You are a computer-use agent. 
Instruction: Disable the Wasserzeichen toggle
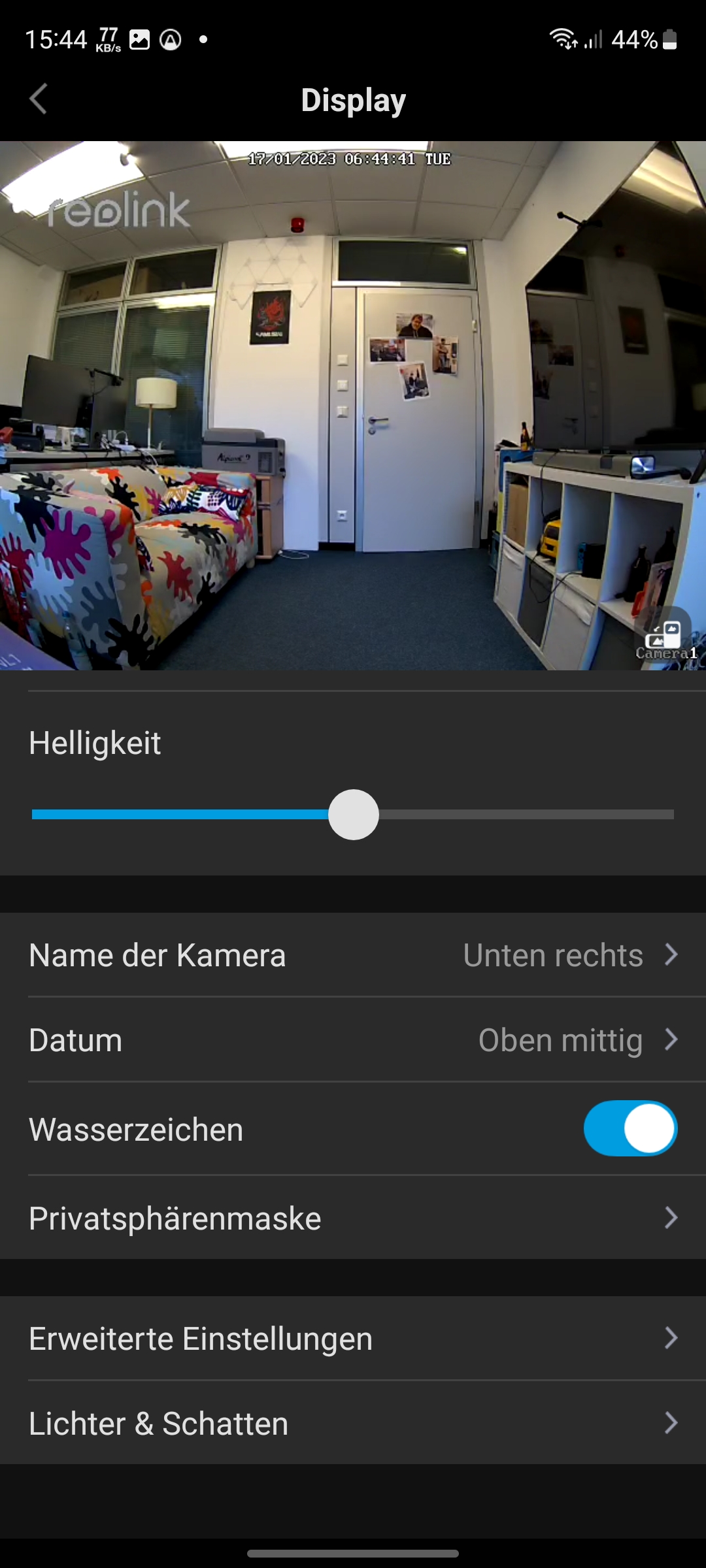[630, 1129]
